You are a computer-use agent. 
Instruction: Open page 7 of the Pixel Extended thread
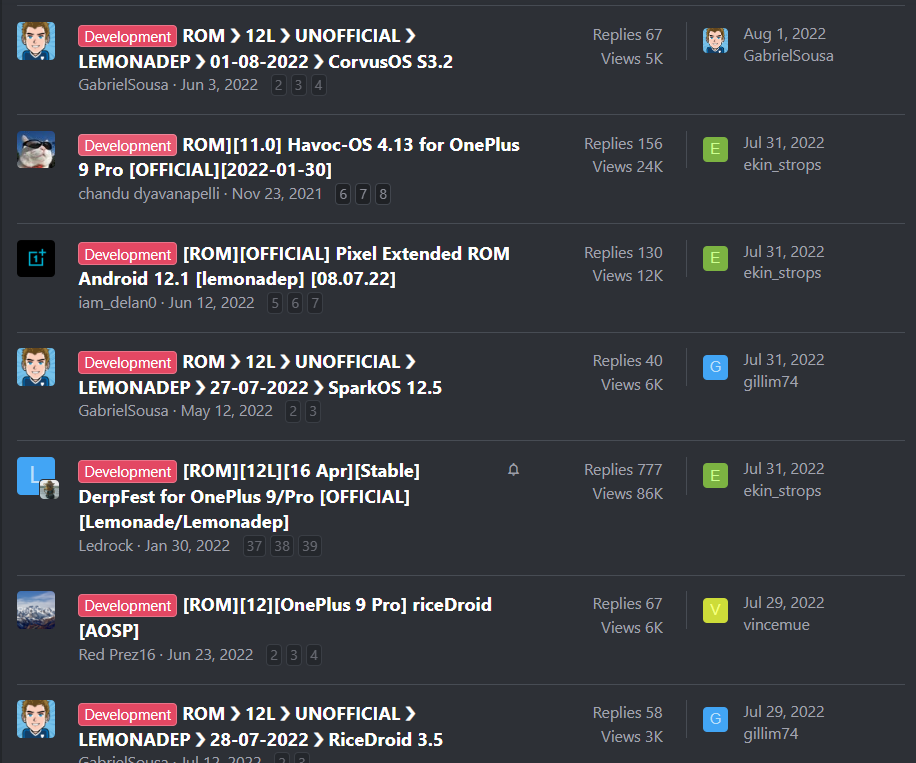(315, 303)
